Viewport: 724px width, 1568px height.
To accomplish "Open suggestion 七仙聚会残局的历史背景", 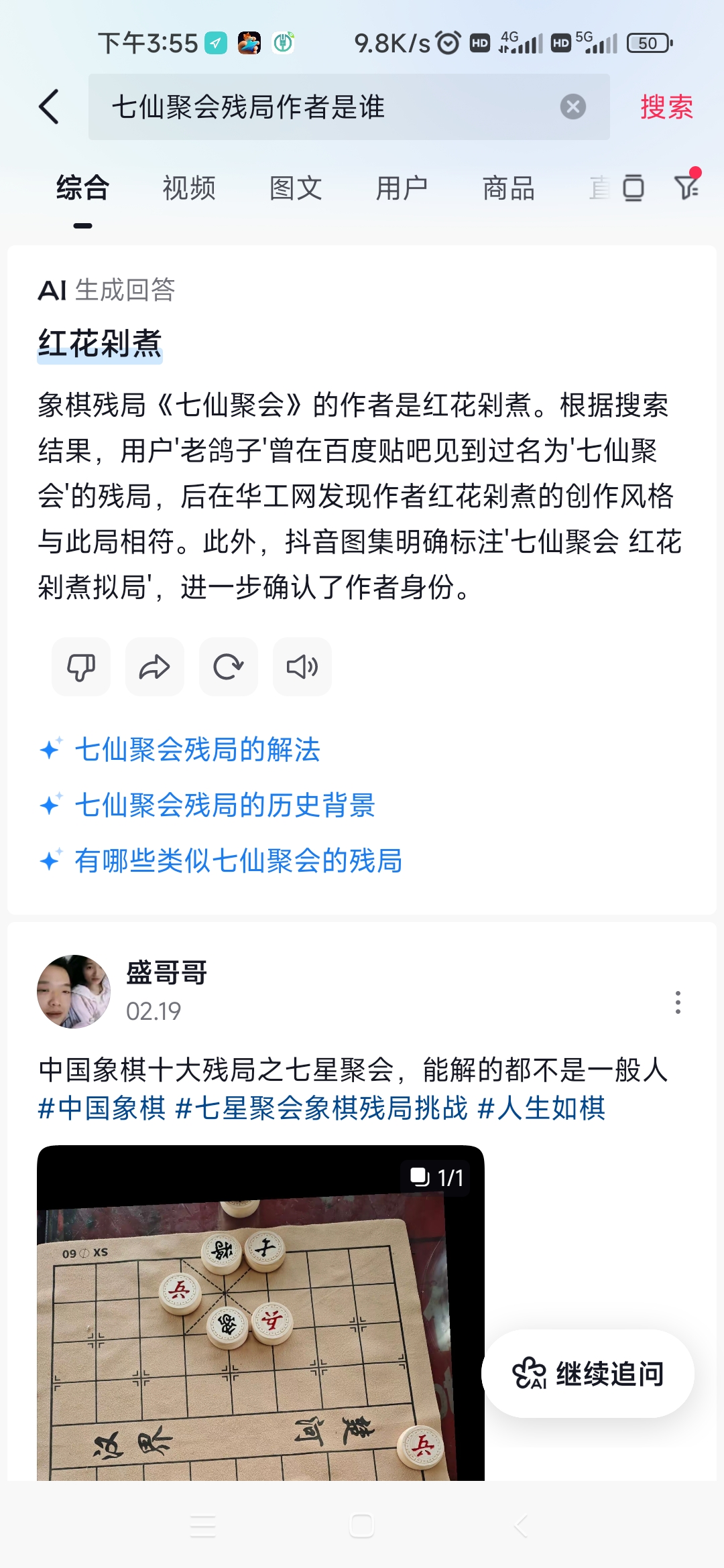I will pos(225,805).
